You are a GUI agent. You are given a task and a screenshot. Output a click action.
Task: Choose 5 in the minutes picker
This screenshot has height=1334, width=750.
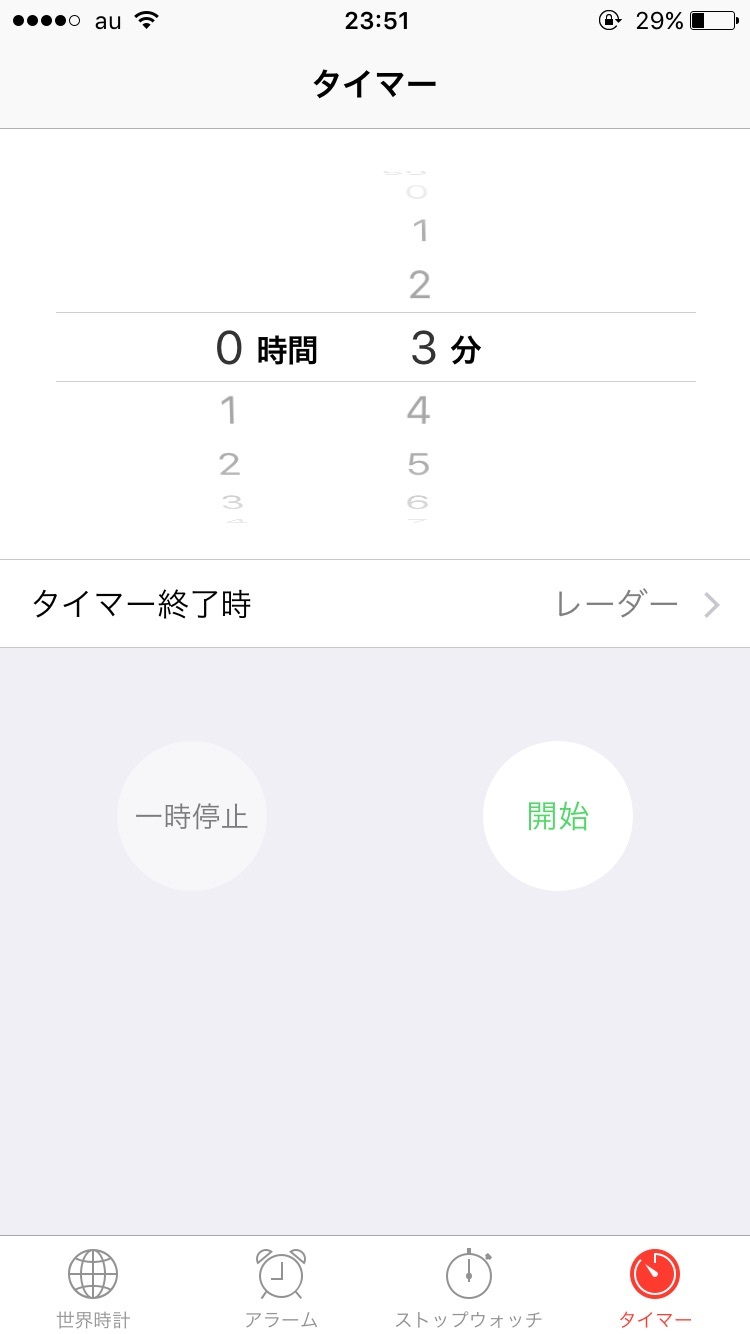tap(418, 464)
